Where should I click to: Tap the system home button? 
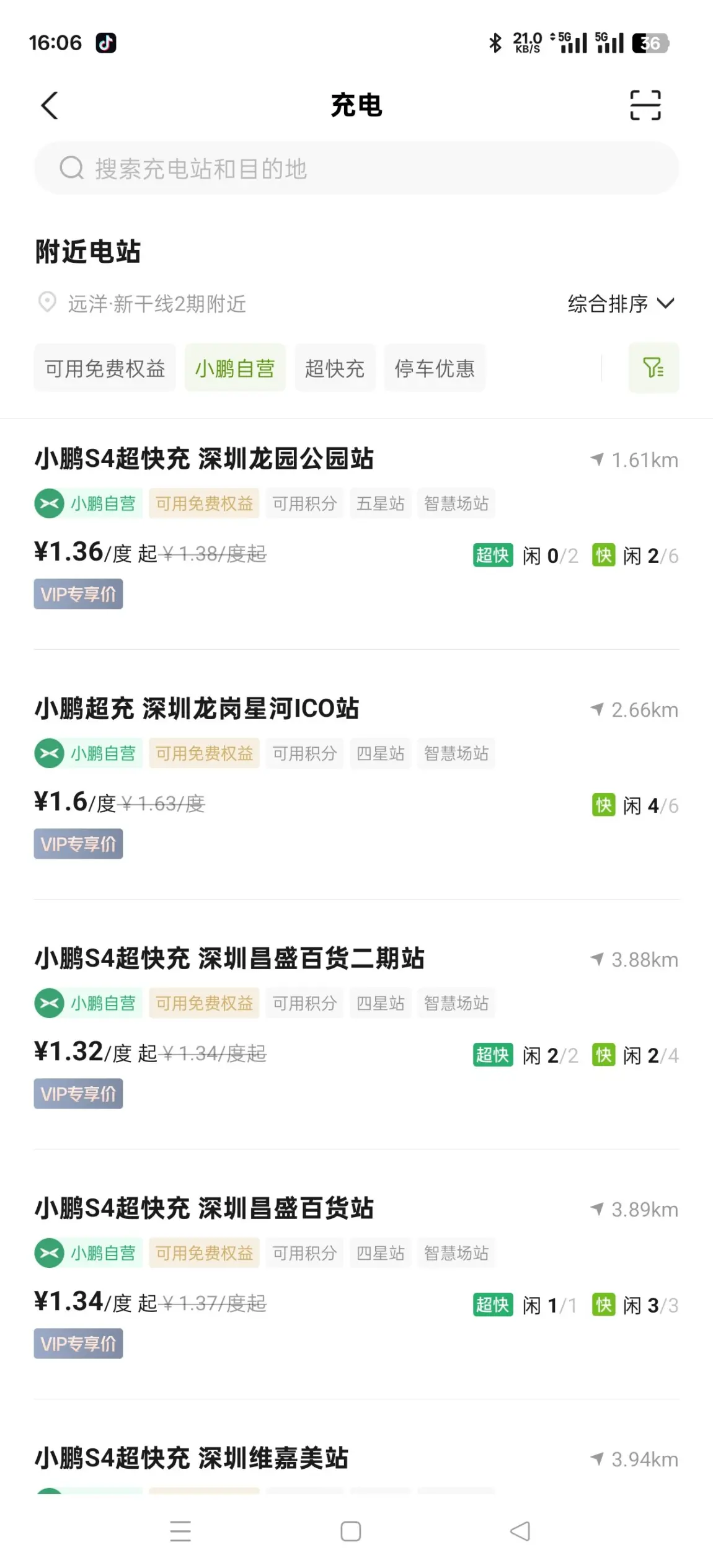coord(351,1531)
